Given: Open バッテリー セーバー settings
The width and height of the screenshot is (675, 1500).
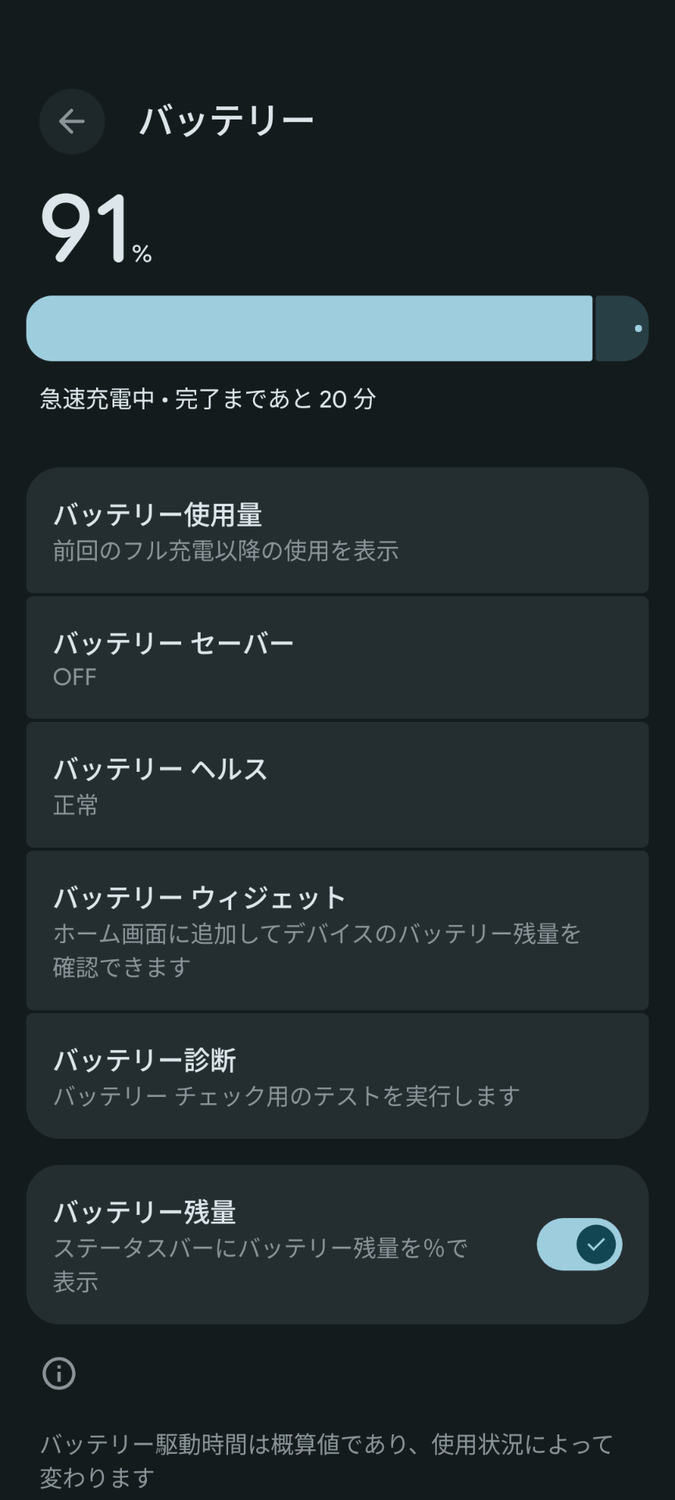Looking at the screenshot, I should (x=337, y=658).
